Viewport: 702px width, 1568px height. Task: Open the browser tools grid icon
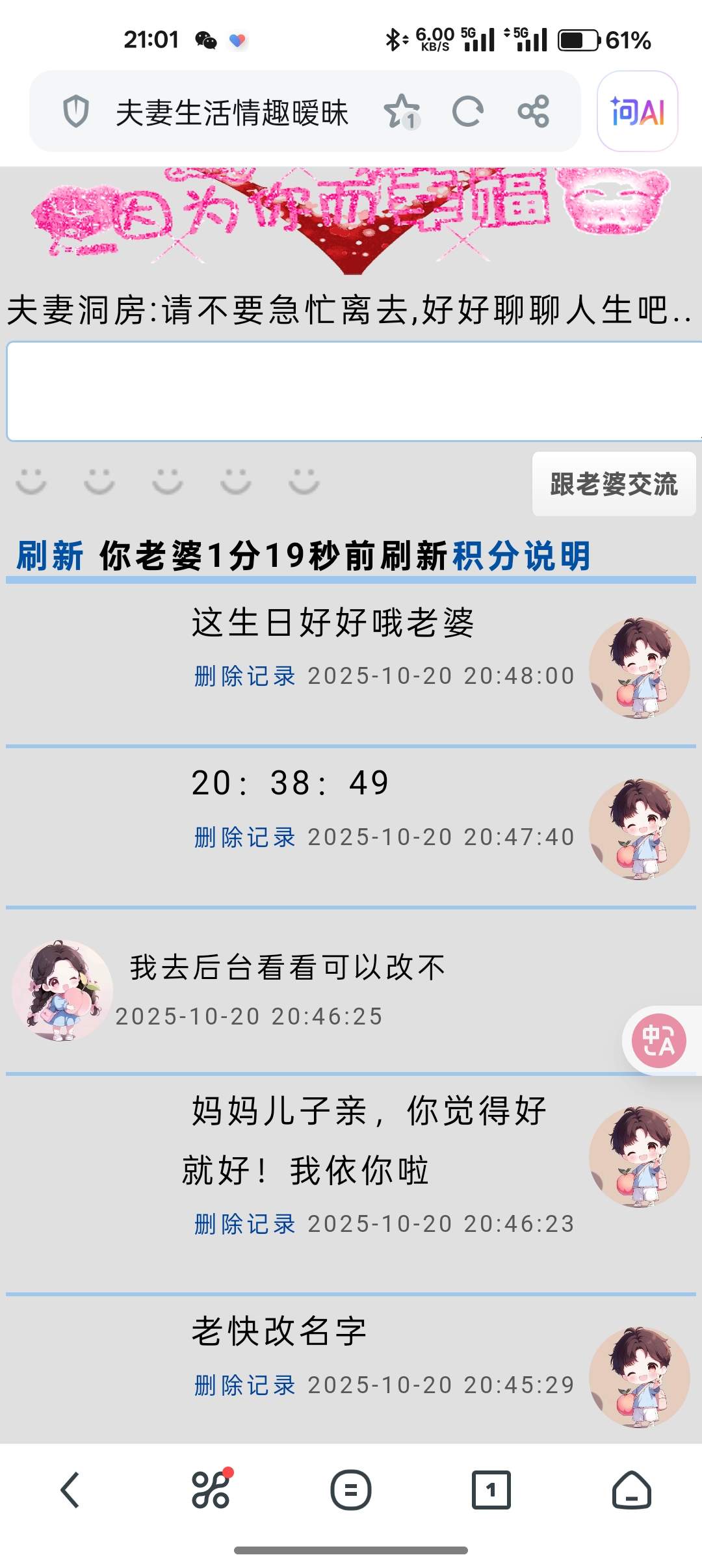(x=211, y=1490)
